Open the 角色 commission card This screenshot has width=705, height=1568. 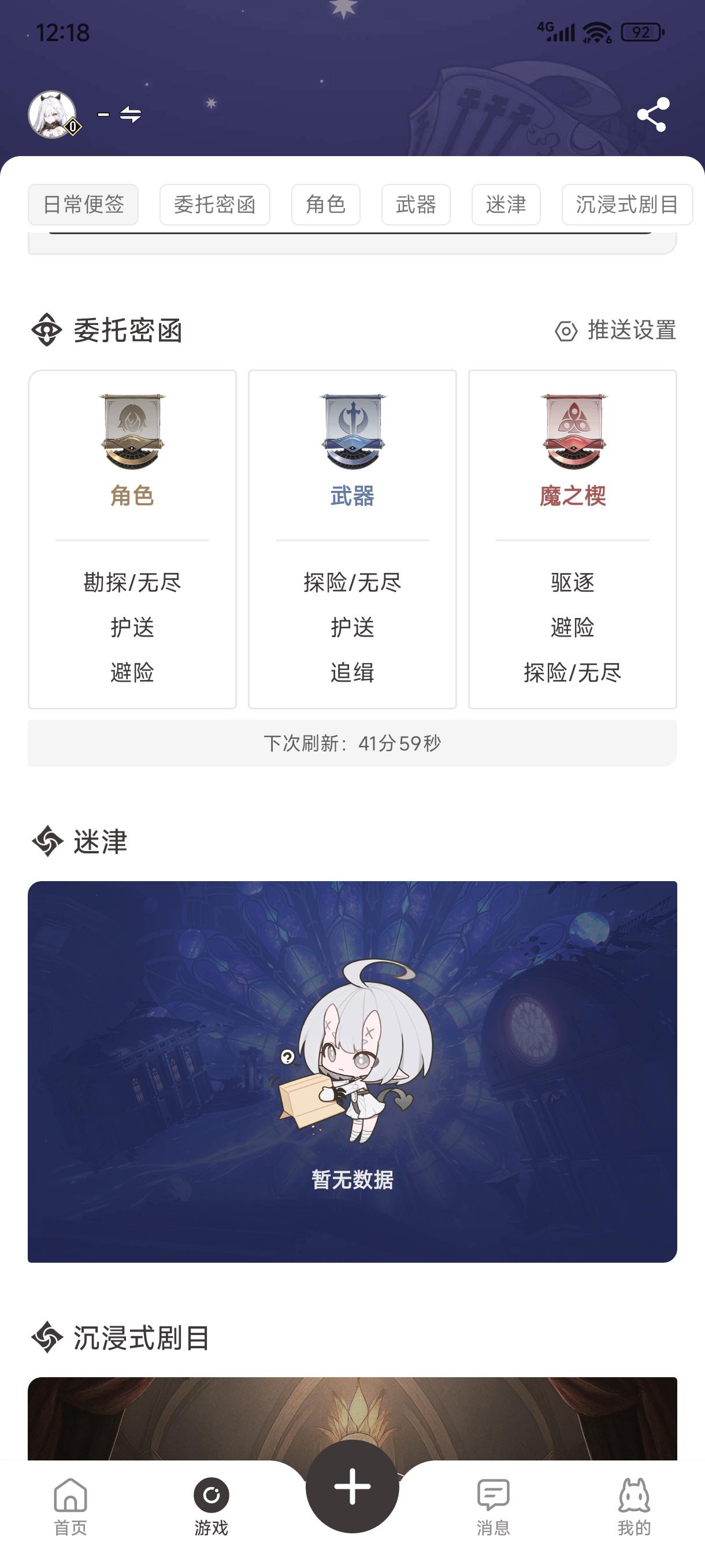click(132, 538)
